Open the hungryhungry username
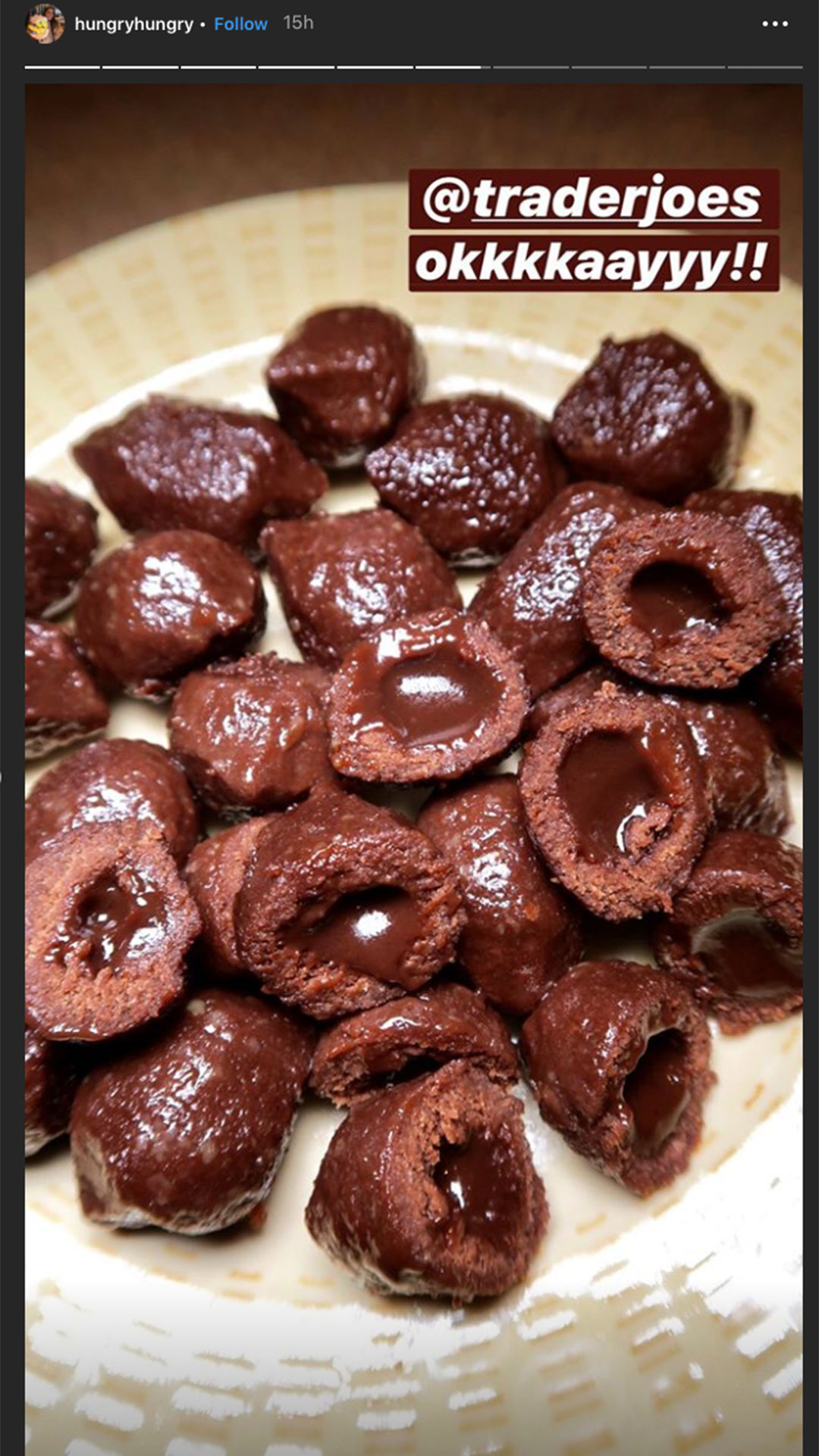Screen dimensions: 819x1456 tap(133, 24)
